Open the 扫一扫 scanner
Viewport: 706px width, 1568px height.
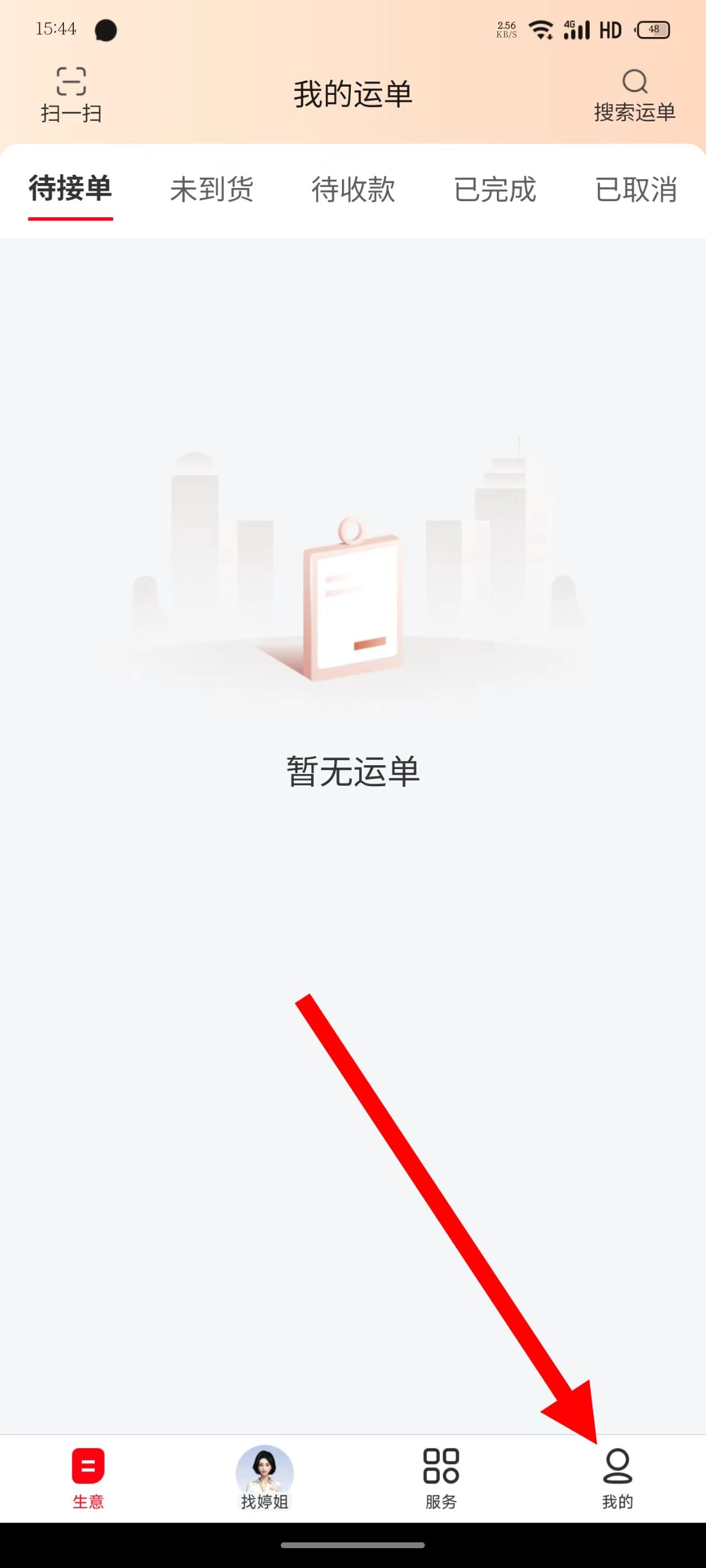(x=71, y=94)
